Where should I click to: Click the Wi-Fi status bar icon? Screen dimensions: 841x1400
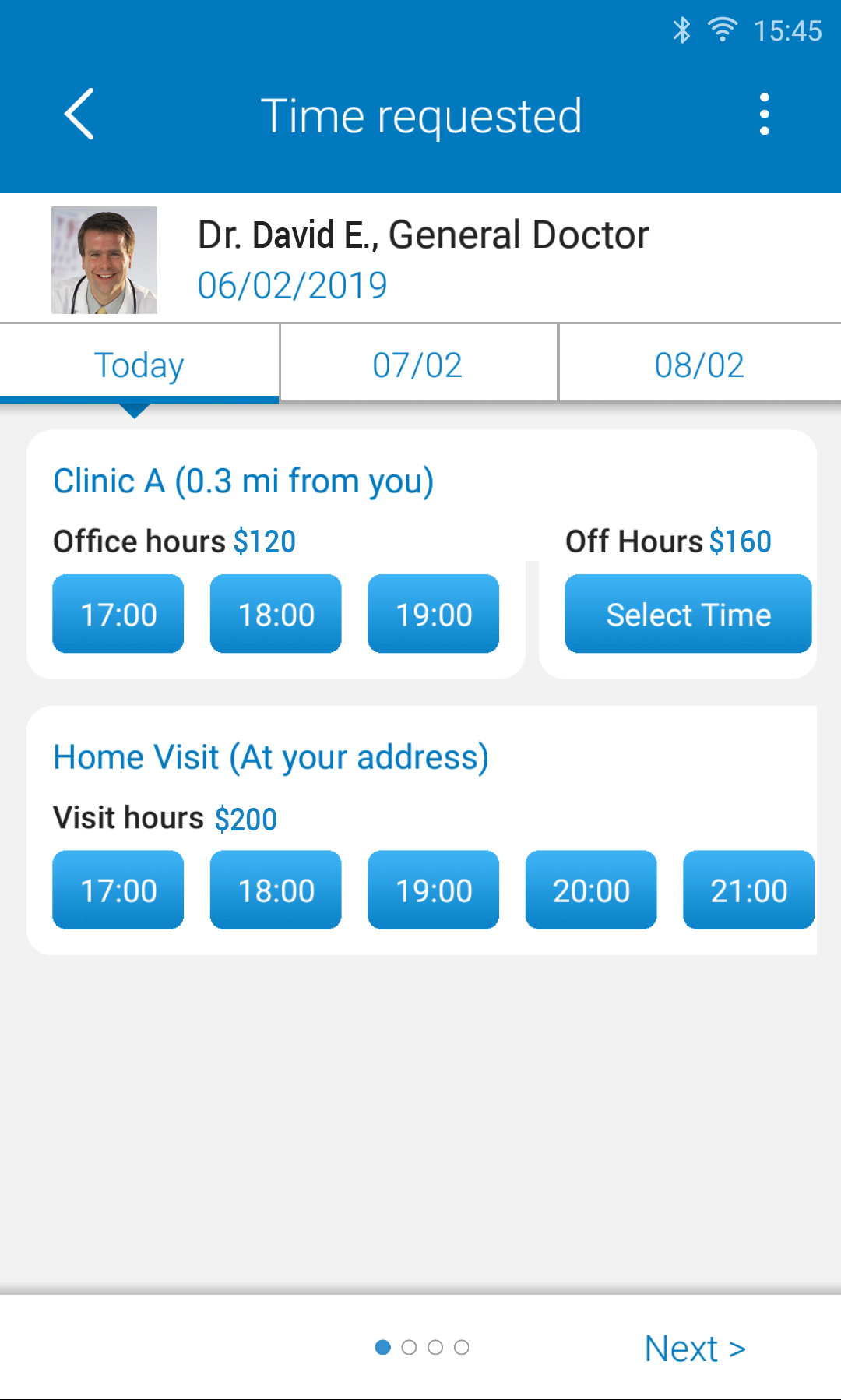coord(723,30)
